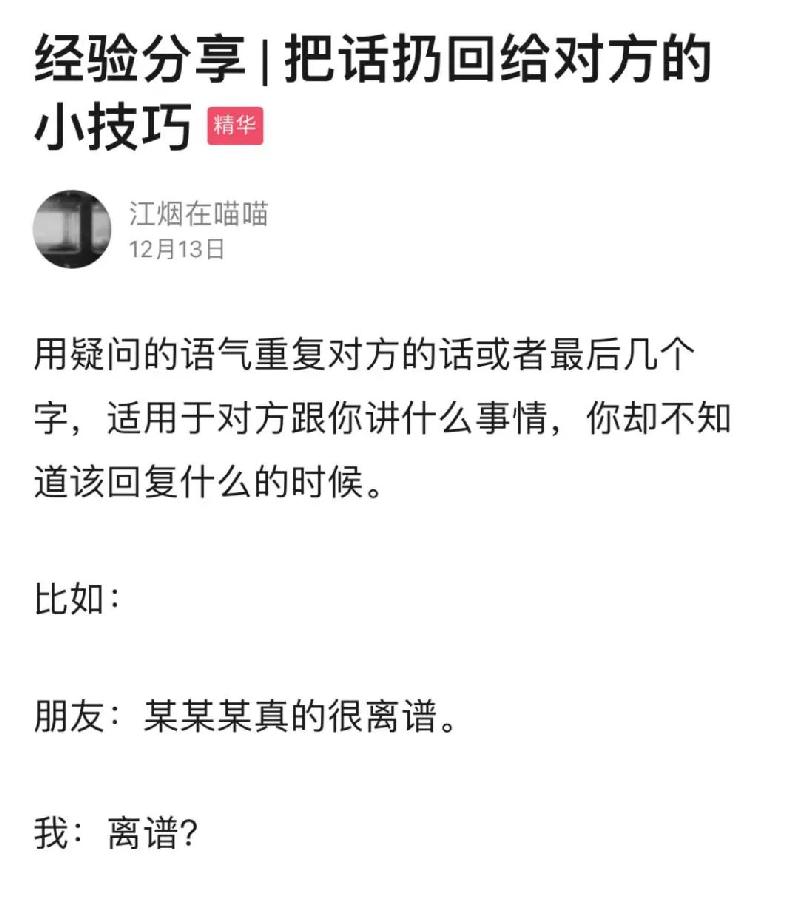Open author name 江烟在喵喵
Screen dimensions: 799x900
(x=198, y=213)
